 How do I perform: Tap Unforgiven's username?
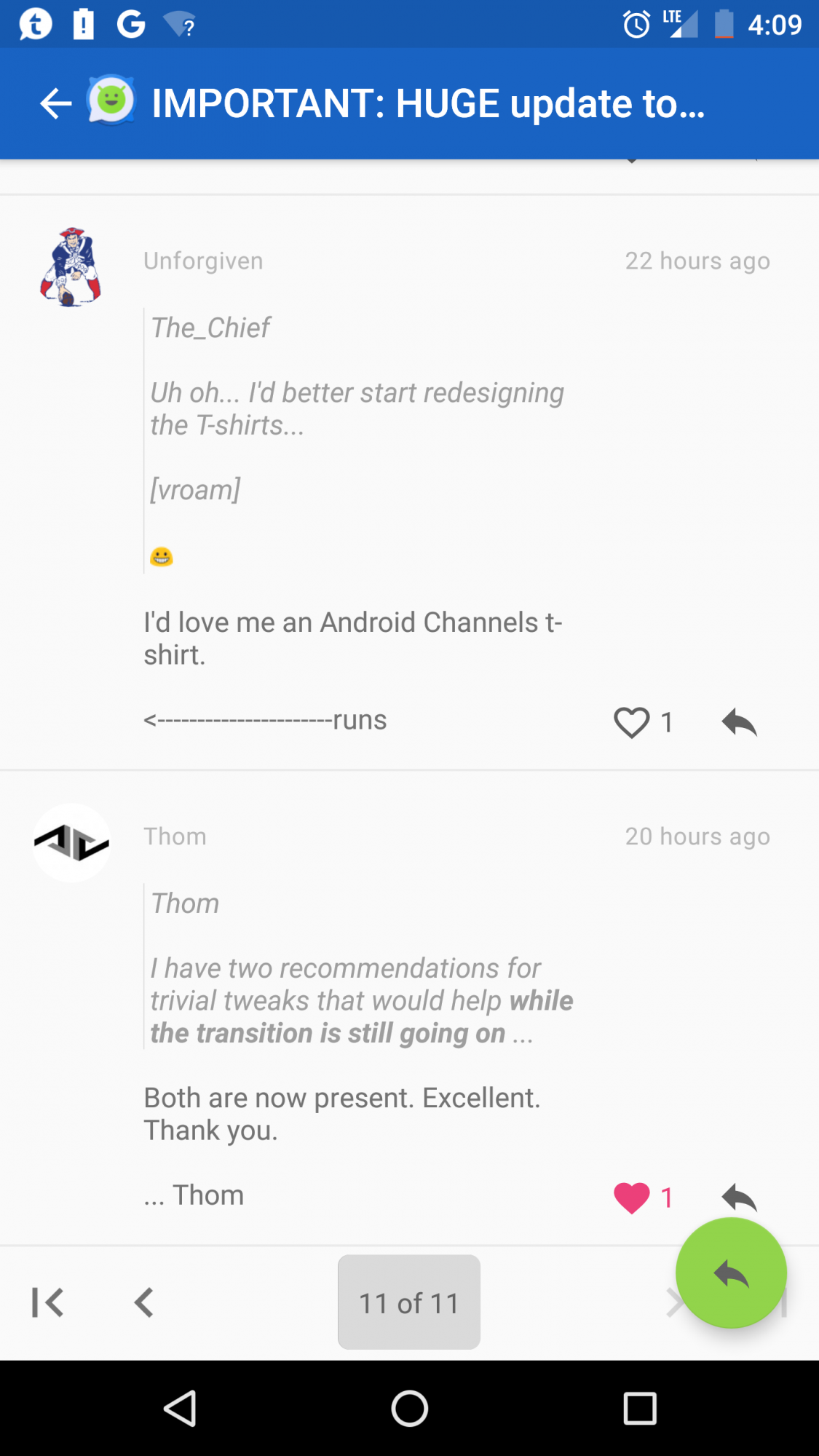pos(203,261)
